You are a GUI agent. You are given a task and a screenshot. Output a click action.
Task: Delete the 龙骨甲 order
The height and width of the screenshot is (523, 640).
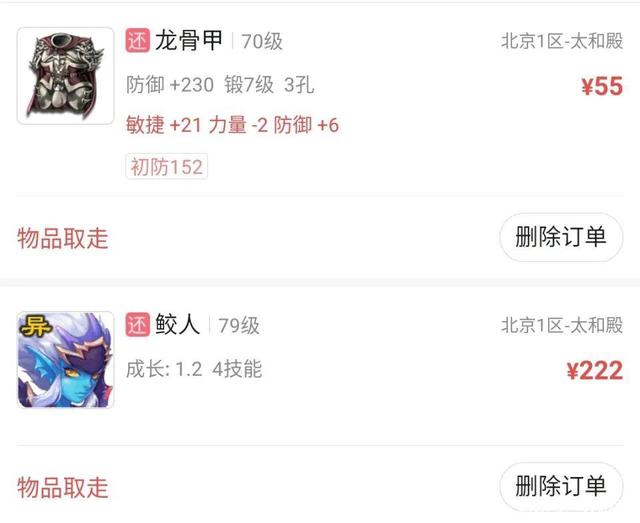[x=561, y=238]
